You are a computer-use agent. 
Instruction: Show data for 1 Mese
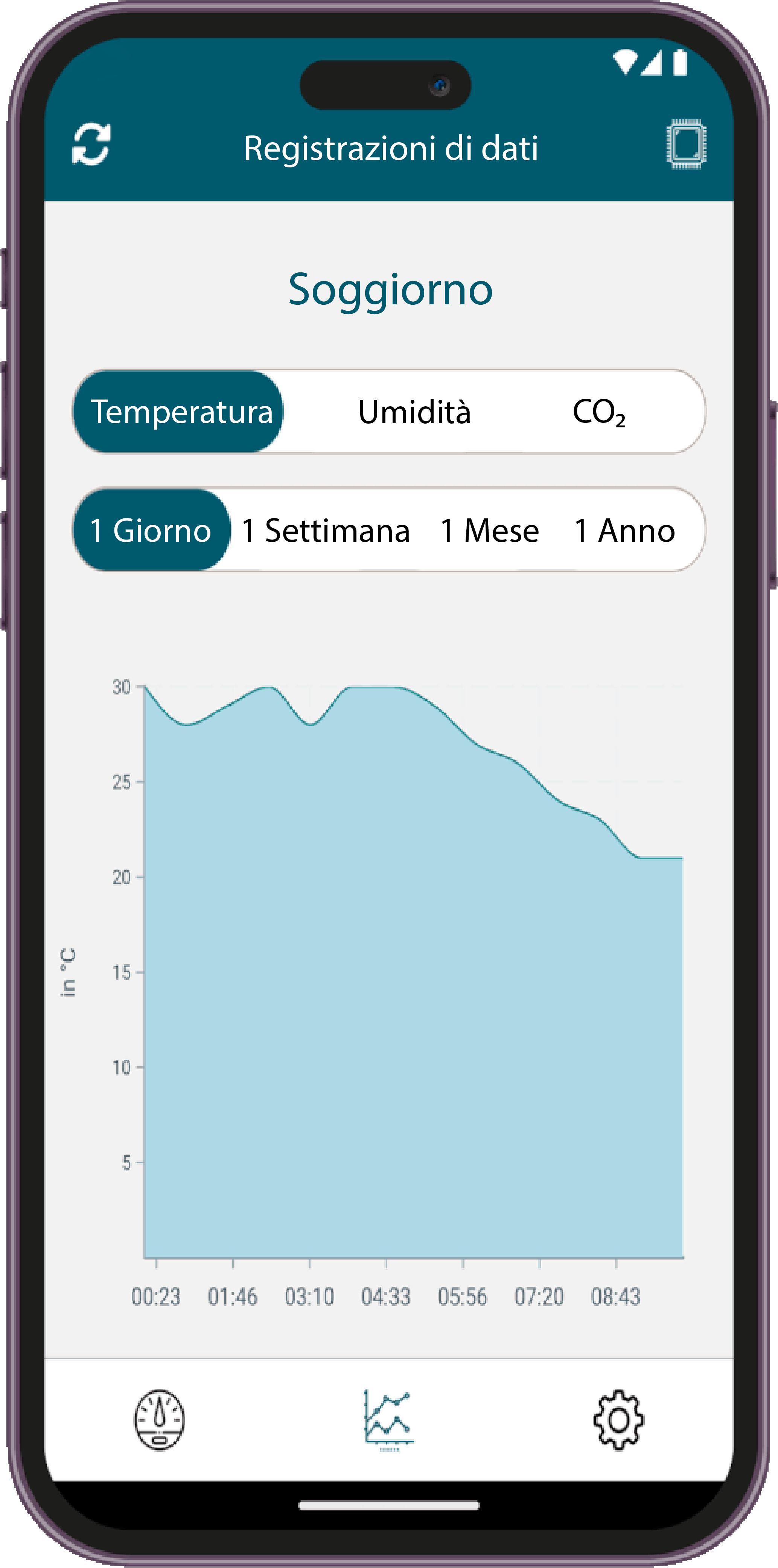click(x=490, y=530)
